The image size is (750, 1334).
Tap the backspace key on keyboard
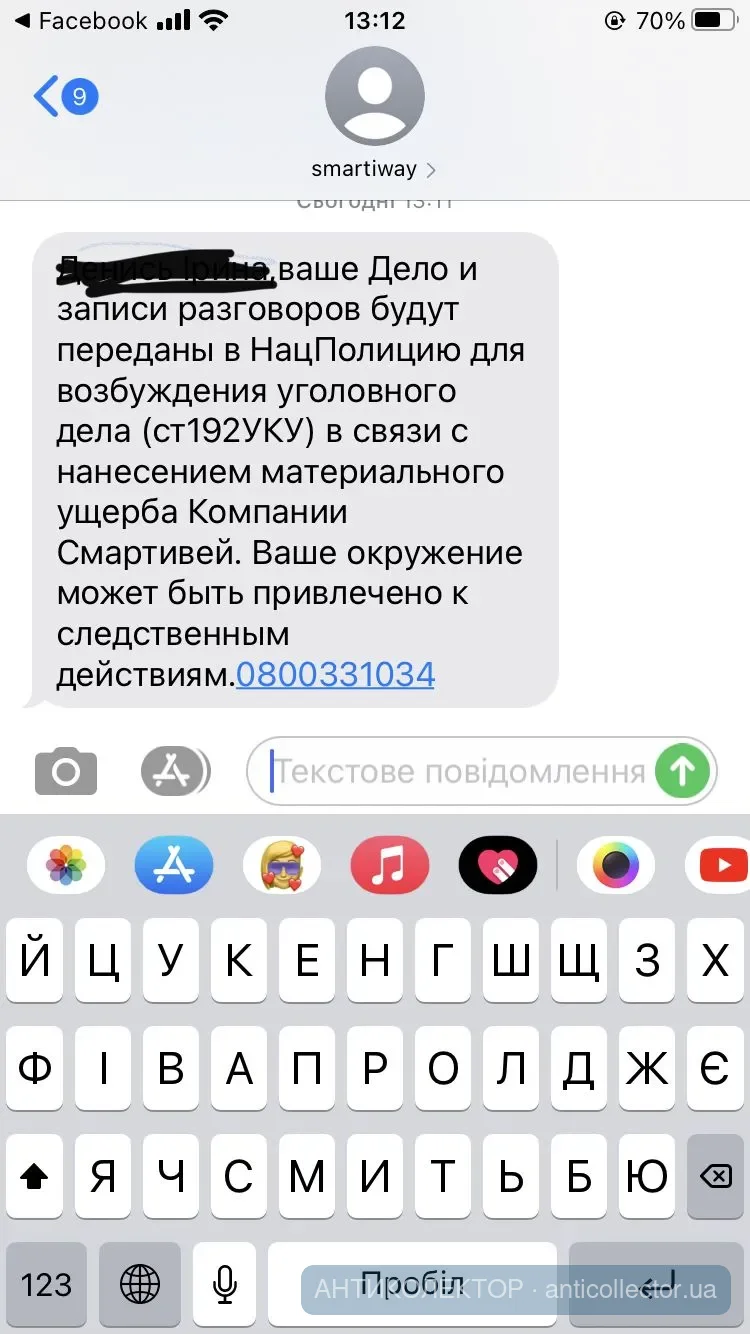tap(715, 1176)
